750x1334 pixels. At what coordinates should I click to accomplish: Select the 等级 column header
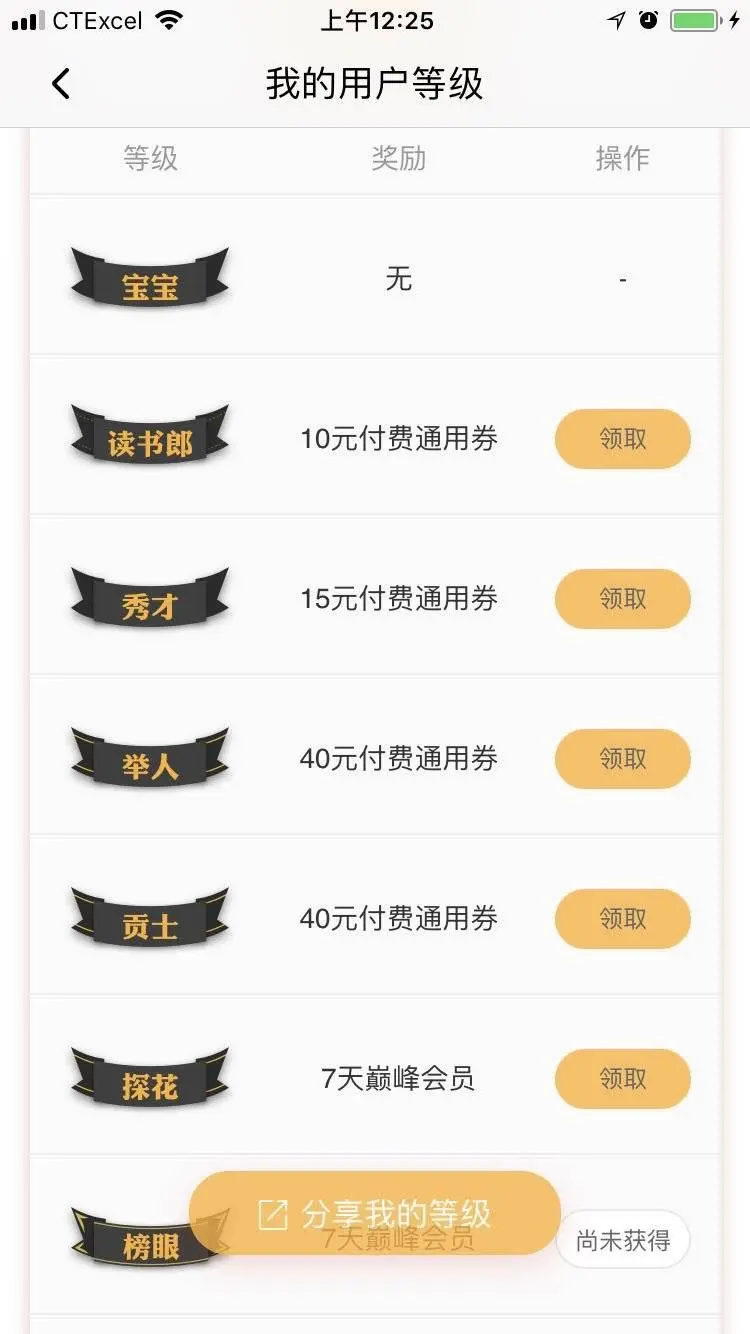150,158
